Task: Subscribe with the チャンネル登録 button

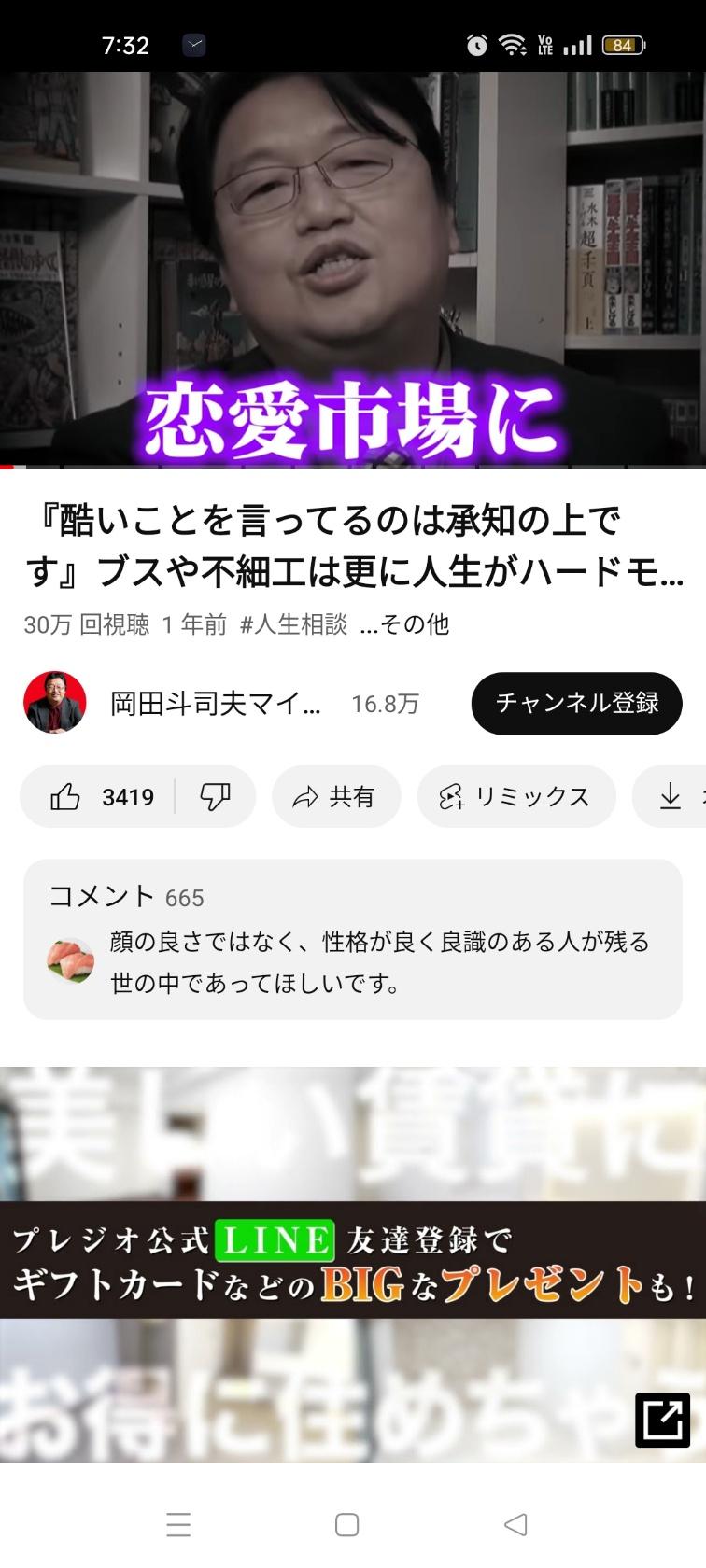Action: 576,703
